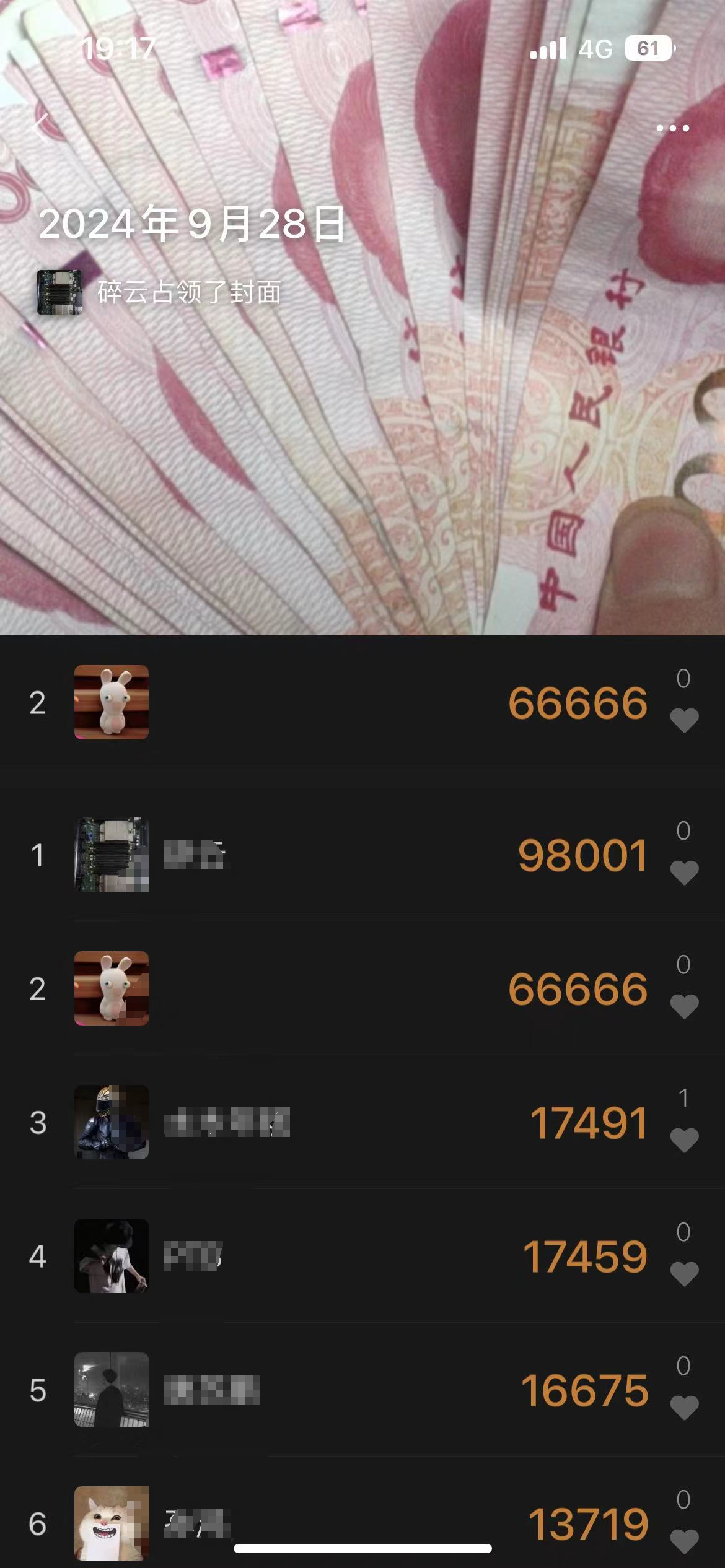Tap the heart beside the top 66666 entry
The width and height of the screenshot is (725, 1568).
pos(685,718)
